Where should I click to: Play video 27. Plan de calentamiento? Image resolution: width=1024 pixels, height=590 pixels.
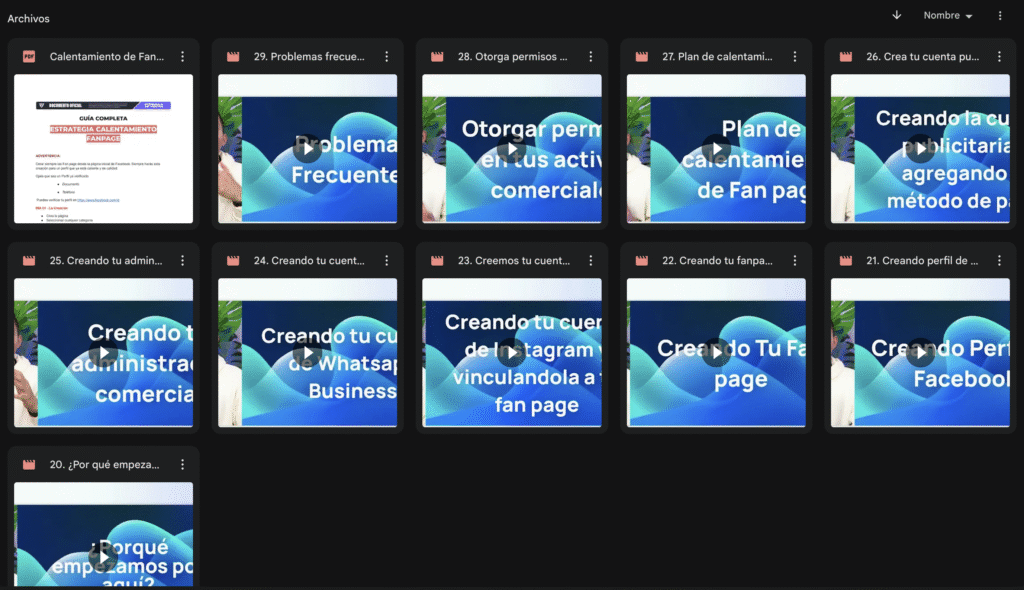[715, 148]
